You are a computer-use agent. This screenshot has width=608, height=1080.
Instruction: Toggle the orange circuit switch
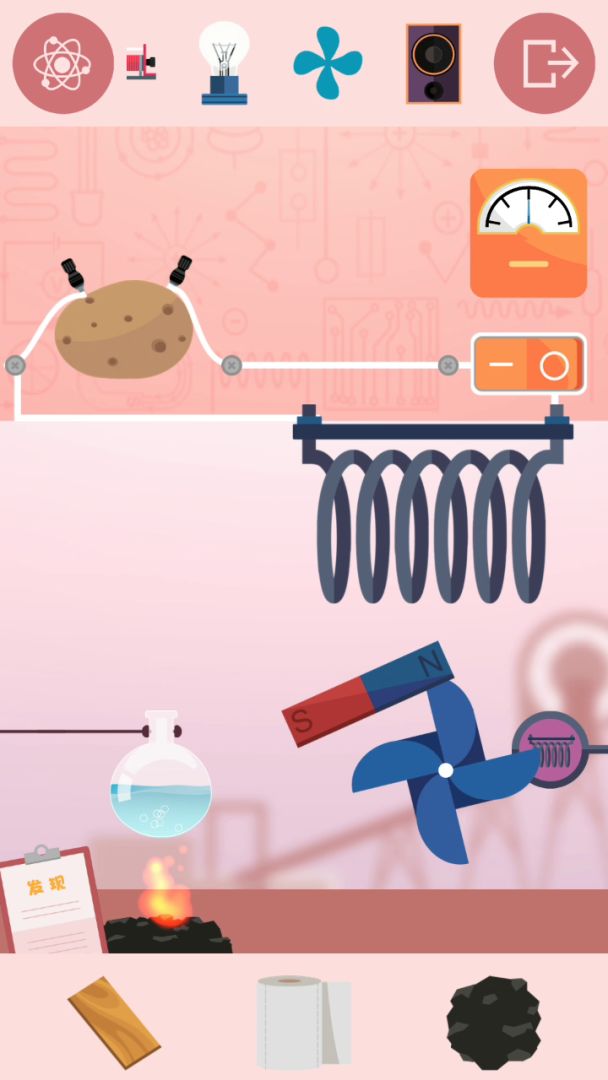coord(528,364)
